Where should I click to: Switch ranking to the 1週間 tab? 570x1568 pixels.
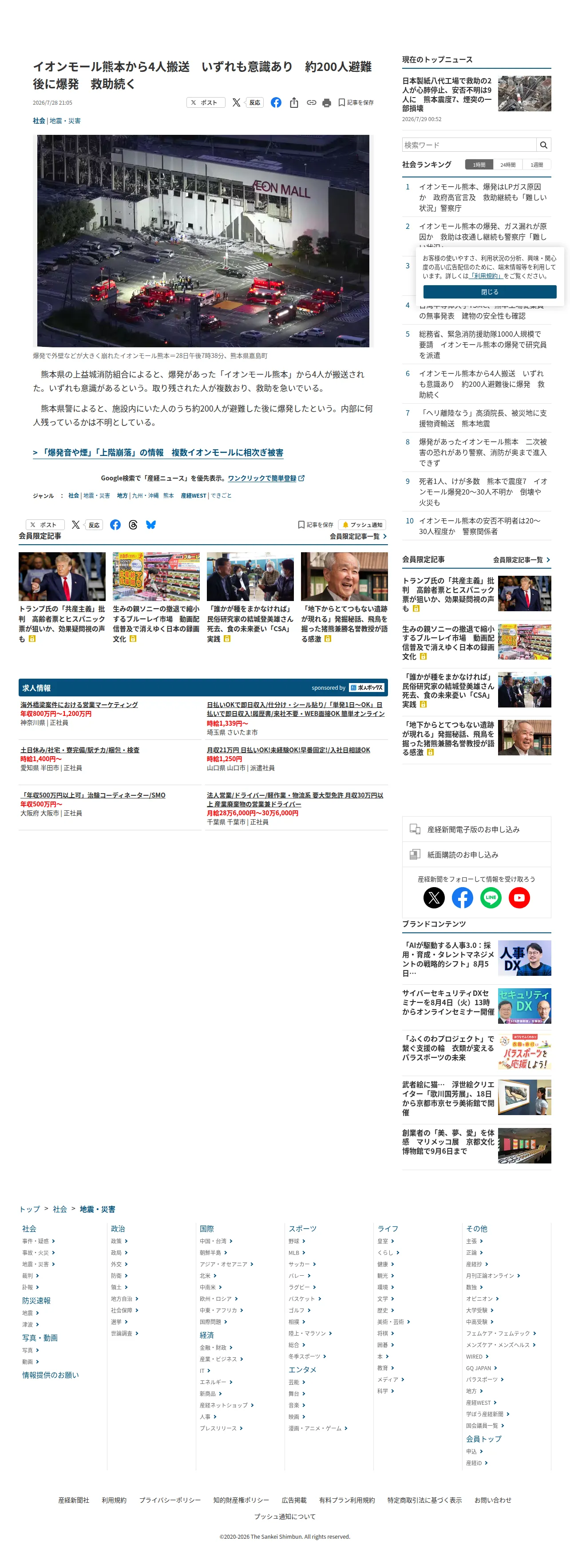pyautogui.click(x=537, y=165)
